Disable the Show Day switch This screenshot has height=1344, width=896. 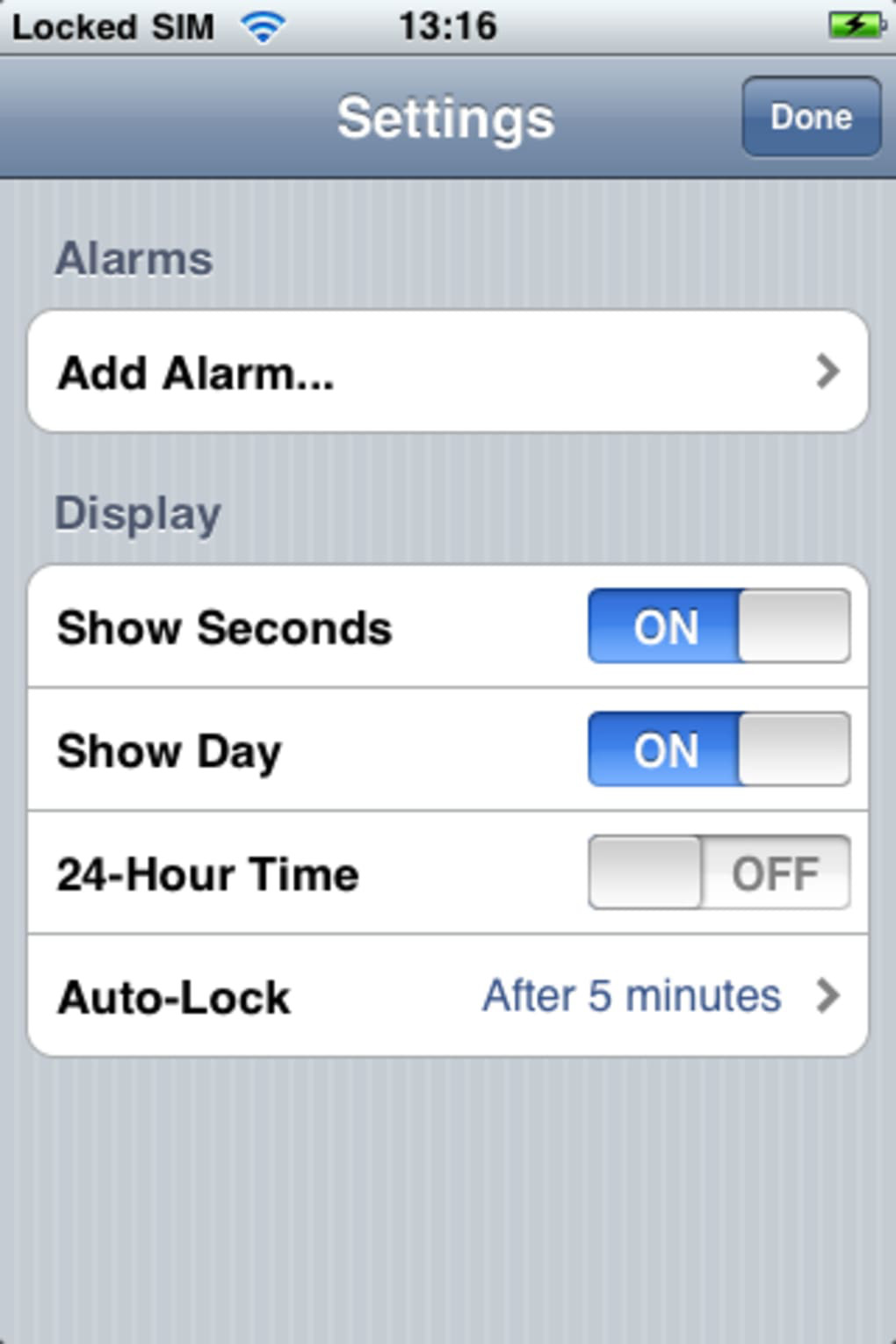[719, 749]
